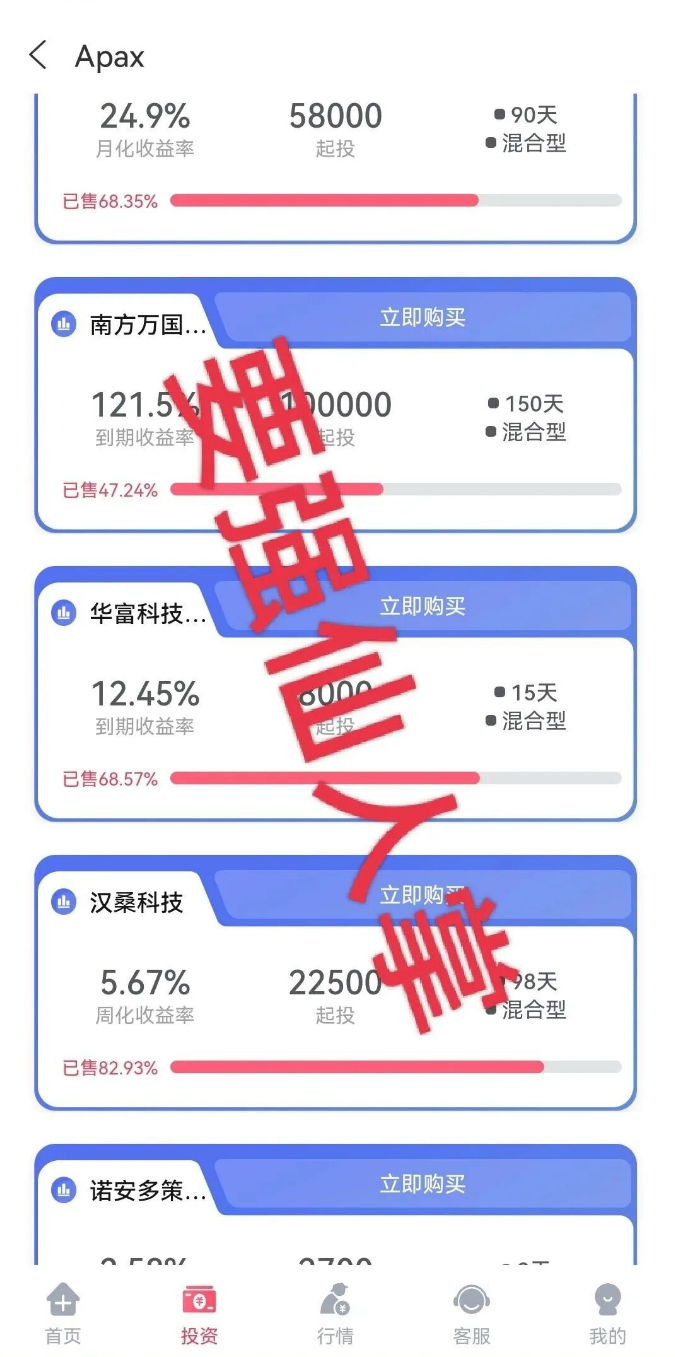This screenshot has height=1357, width=675.
Task: Go to the 客服 tab
Action: 471,1314
